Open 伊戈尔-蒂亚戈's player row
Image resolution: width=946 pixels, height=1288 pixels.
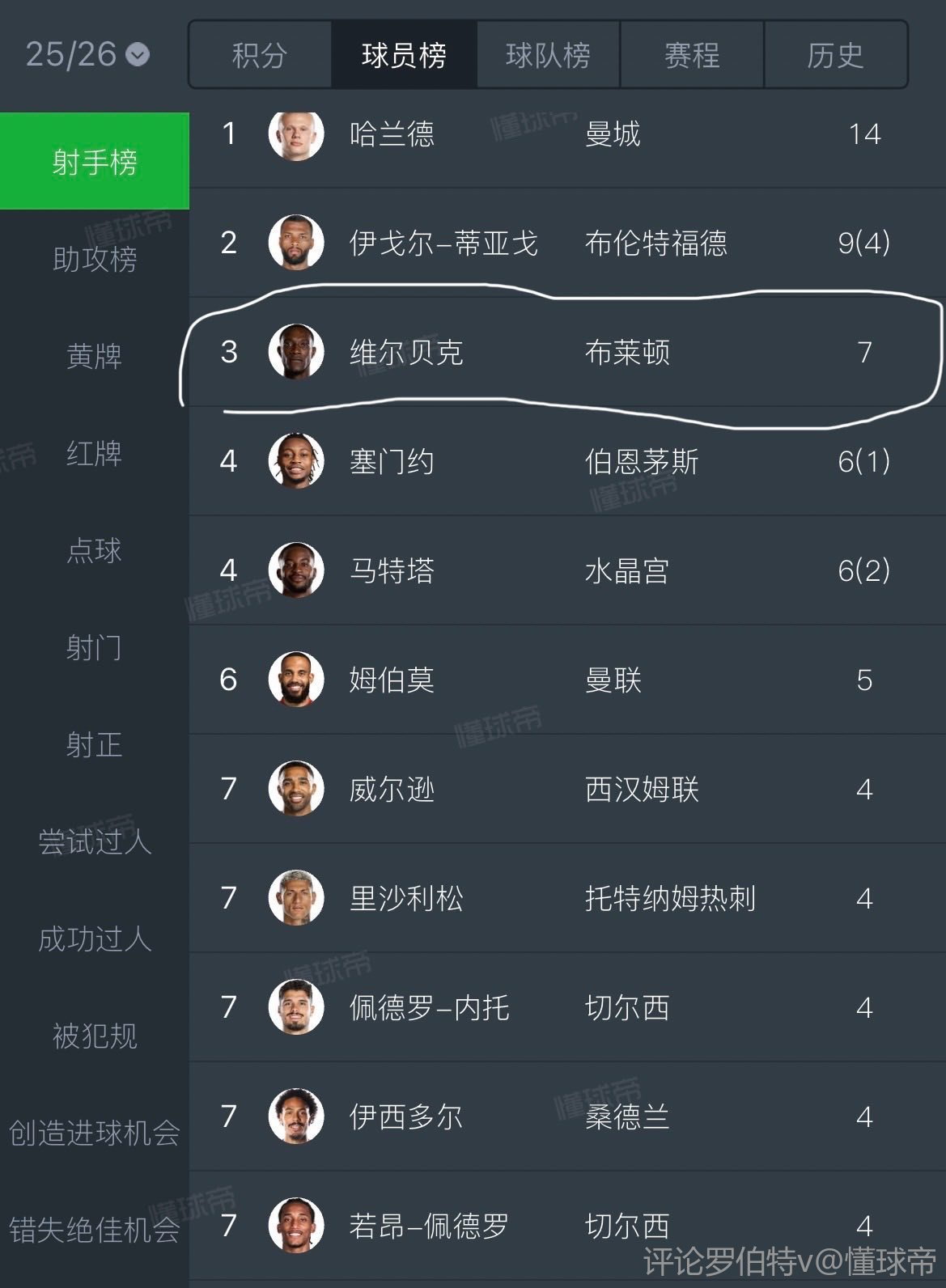click(x=566, y=243)
